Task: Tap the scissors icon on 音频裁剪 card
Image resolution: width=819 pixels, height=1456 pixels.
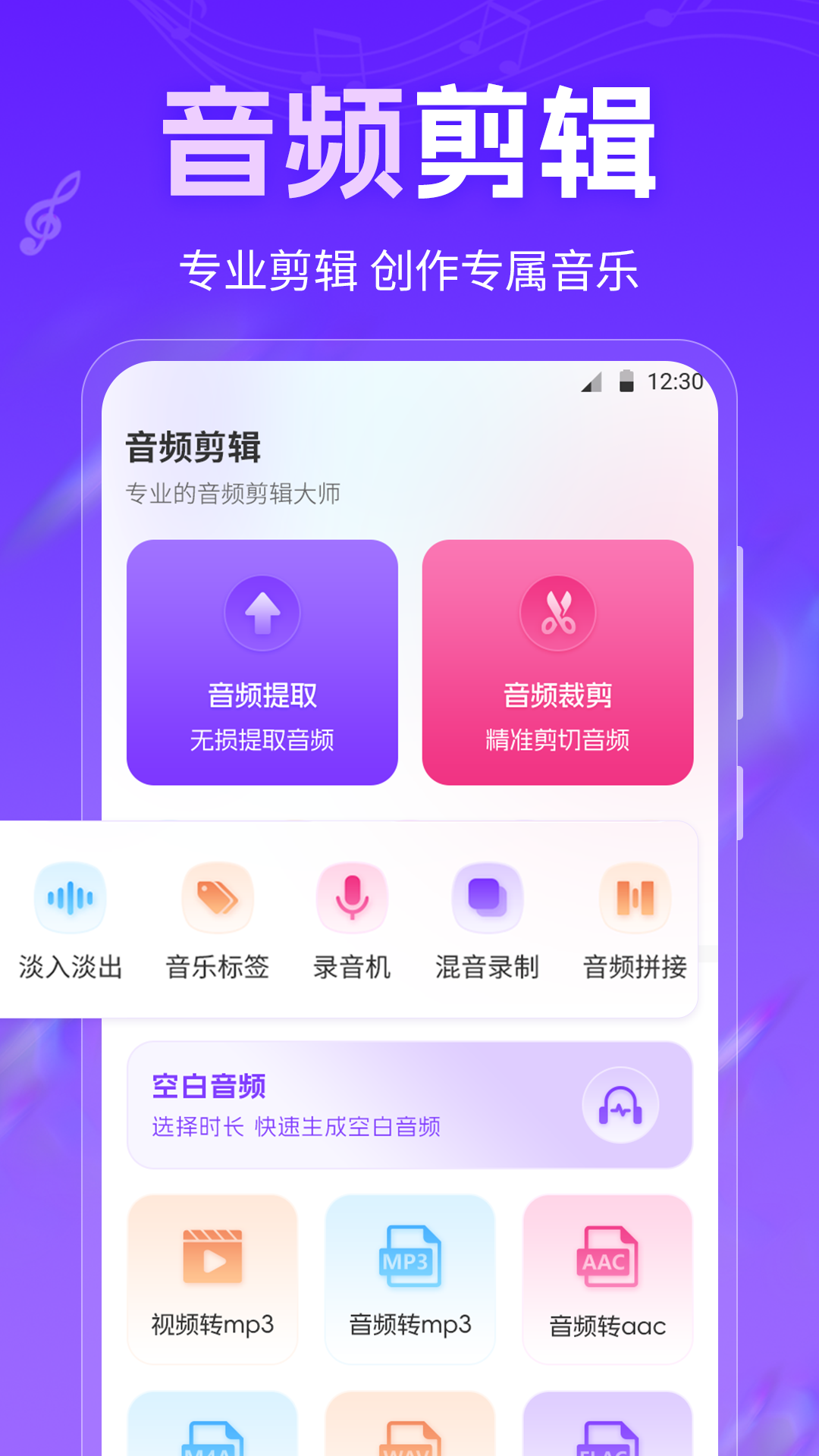Action: pyautogui.click(x=557, y=613)
